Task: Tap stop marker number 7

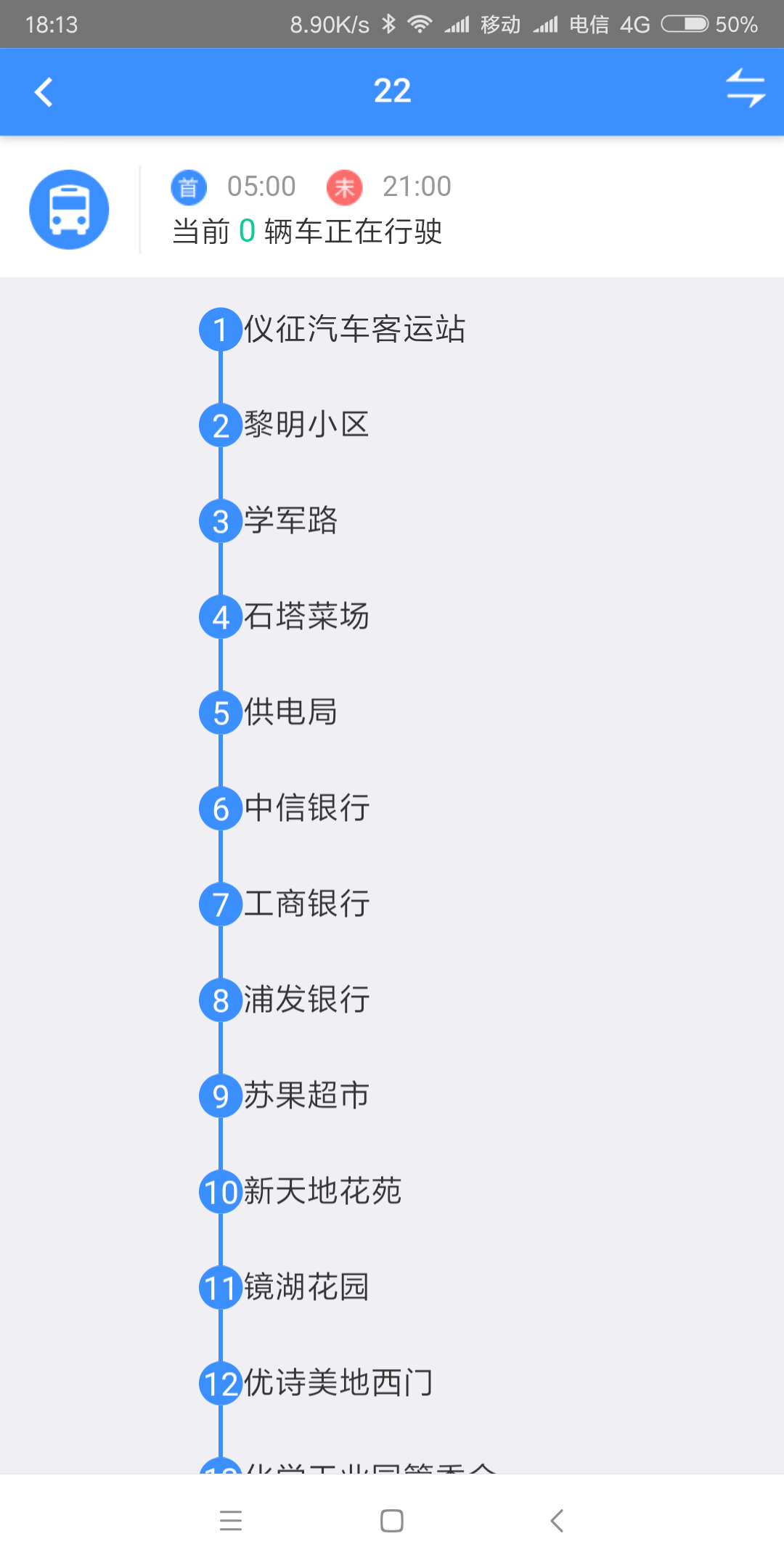Action: 219,904
